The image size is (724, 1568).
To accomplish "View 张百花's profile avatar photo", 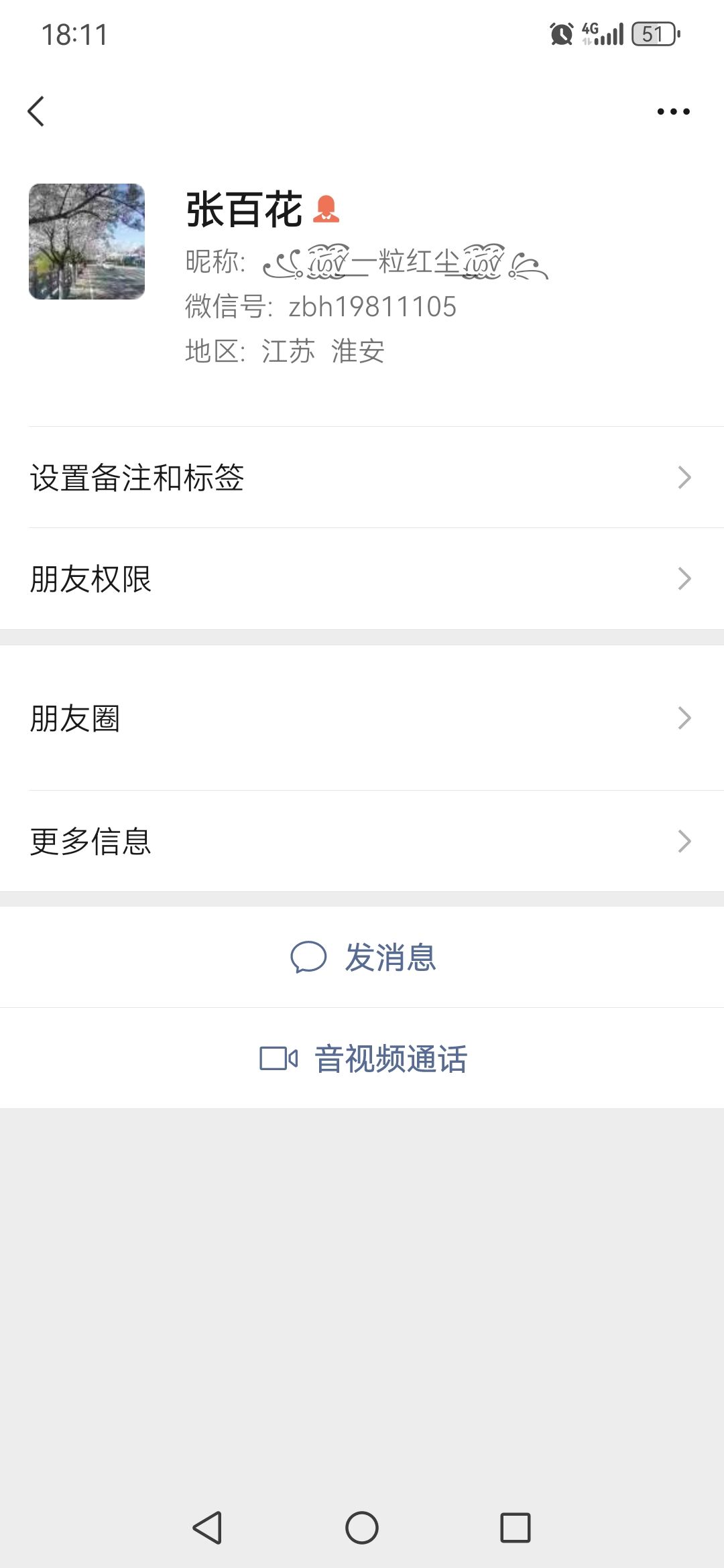I will (x=86, y=241).
